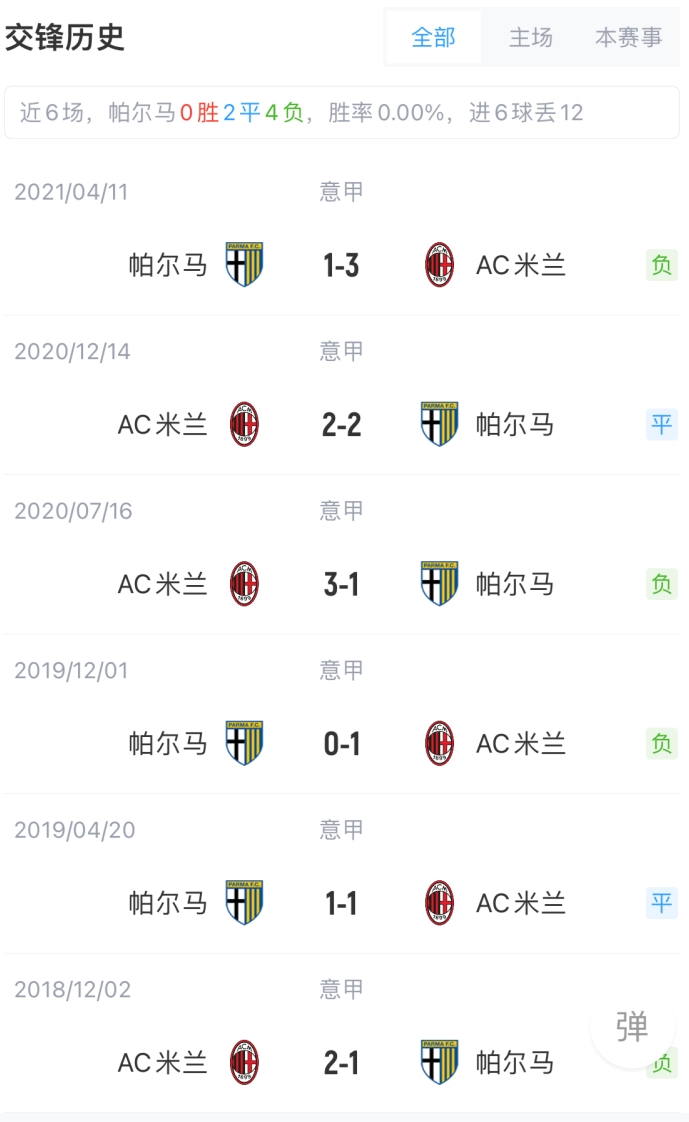The width and height of the screenshot is (689, 1122).
Task: Open the 2019/12/01 帕尔马 0-1 AC米兰 match
Action: (x=342, y=714)
